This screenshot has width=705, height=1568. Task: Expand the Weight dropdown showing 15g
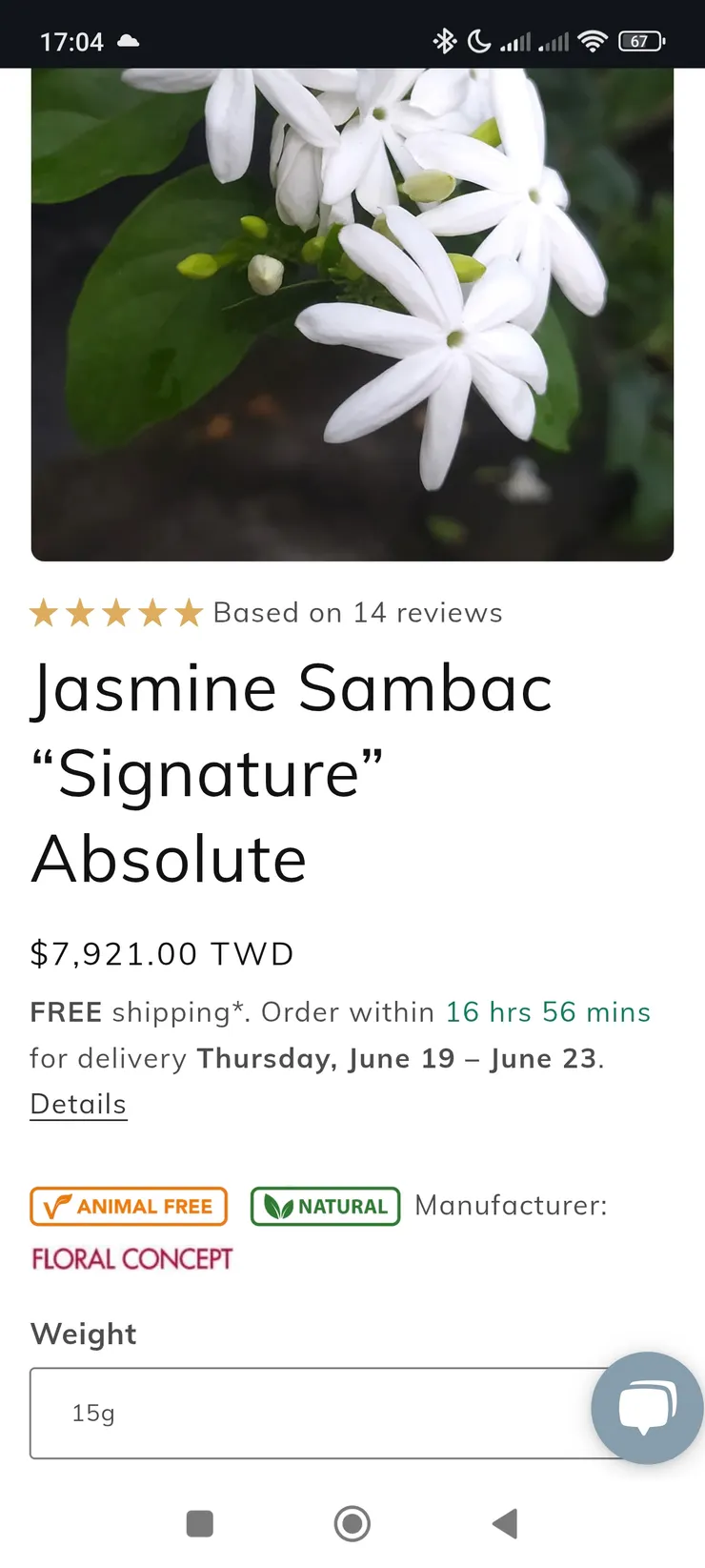click(314, 1413)
